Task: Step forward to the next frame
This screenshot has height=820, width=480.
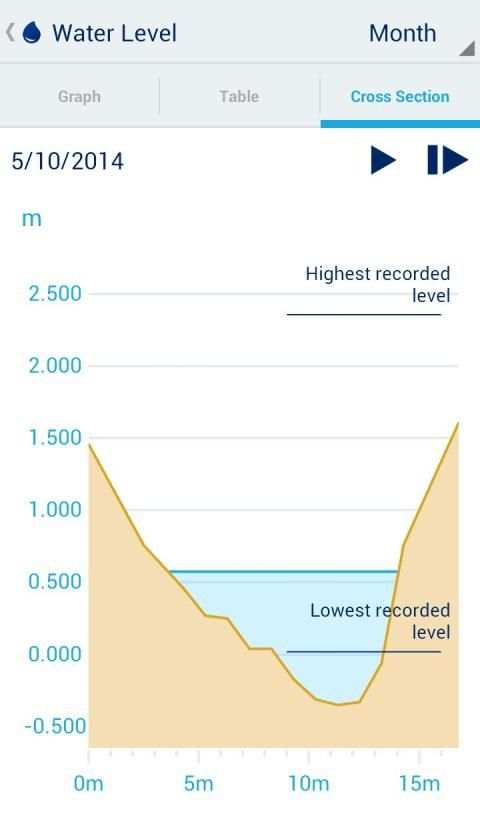Action: (447, 160)
